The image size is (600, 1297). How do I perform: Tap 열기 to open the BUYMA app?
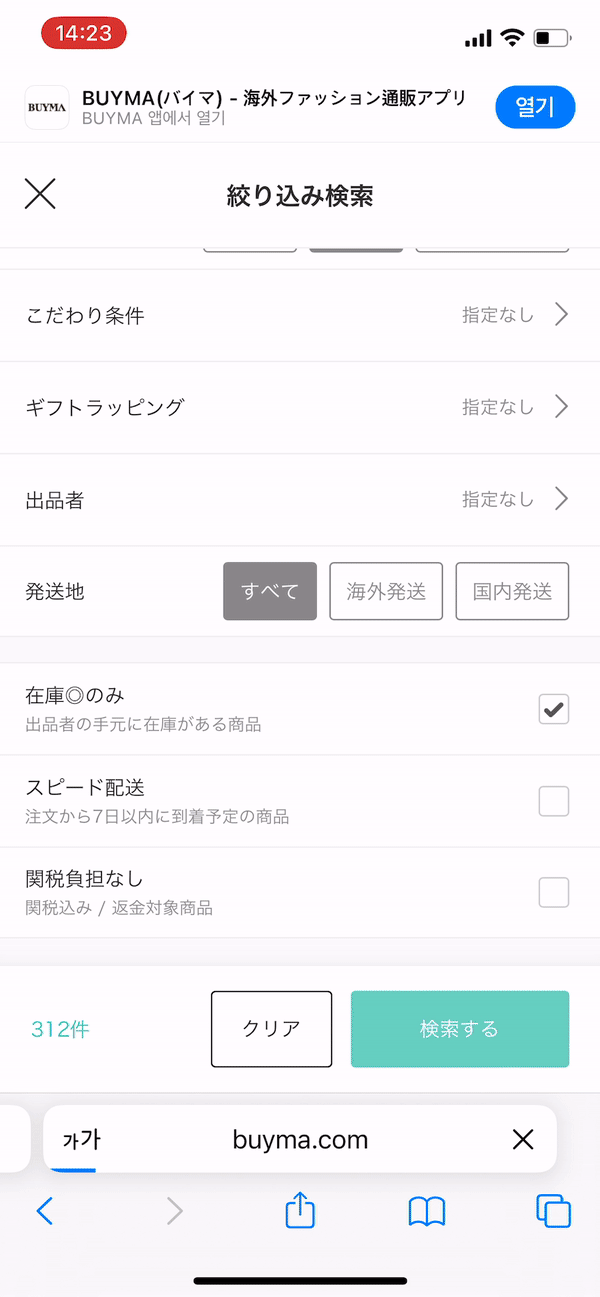pyautogui.click(x=535, y=108)
